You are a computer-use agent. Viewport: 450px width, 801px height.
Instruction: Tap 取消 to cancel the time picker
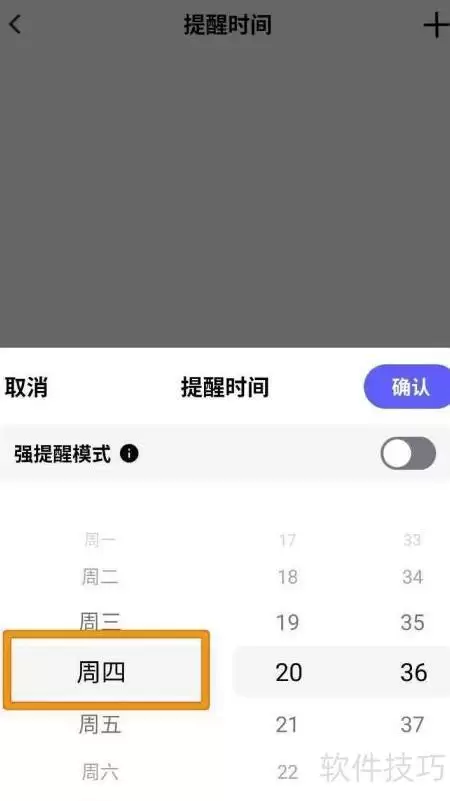26,387
